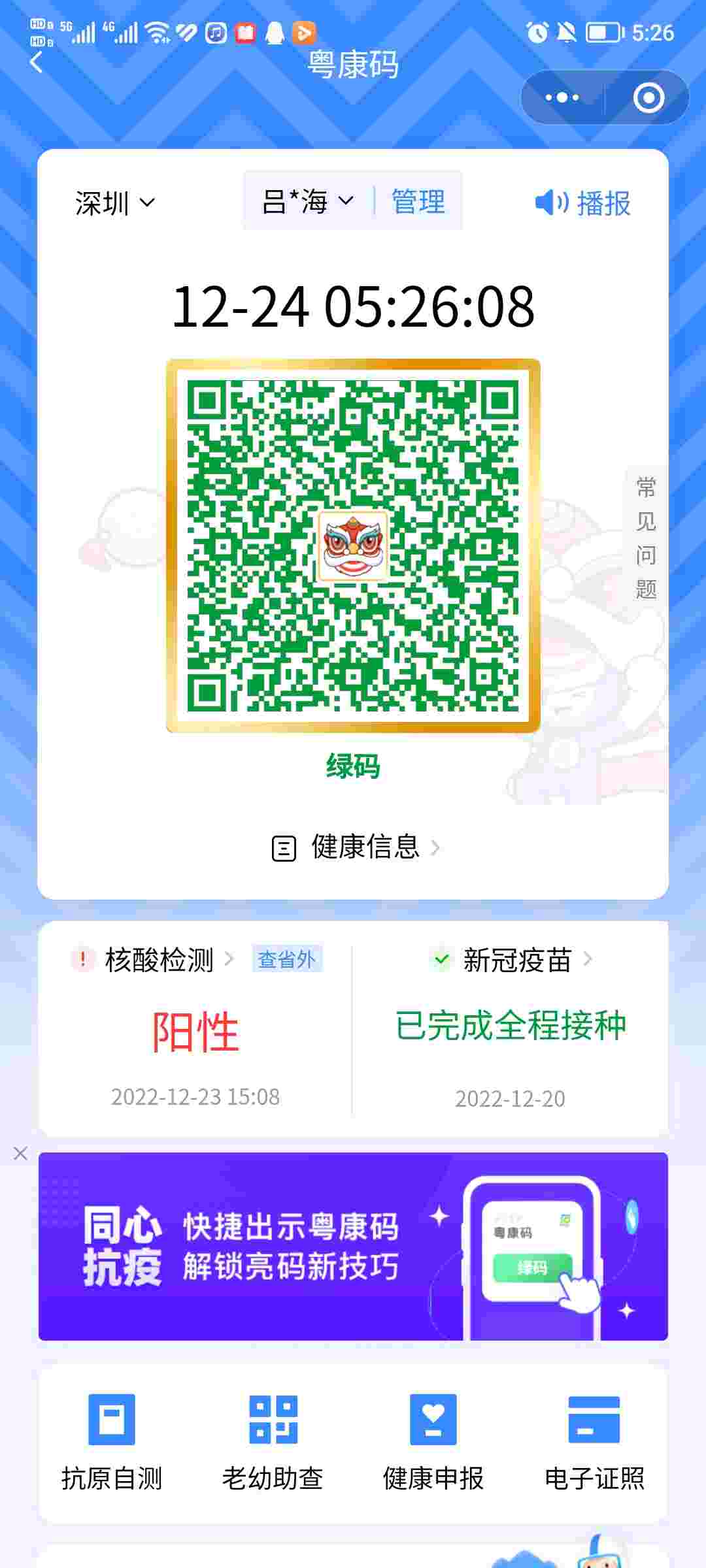Open the 吕*海 user selector

coord(307,201)
